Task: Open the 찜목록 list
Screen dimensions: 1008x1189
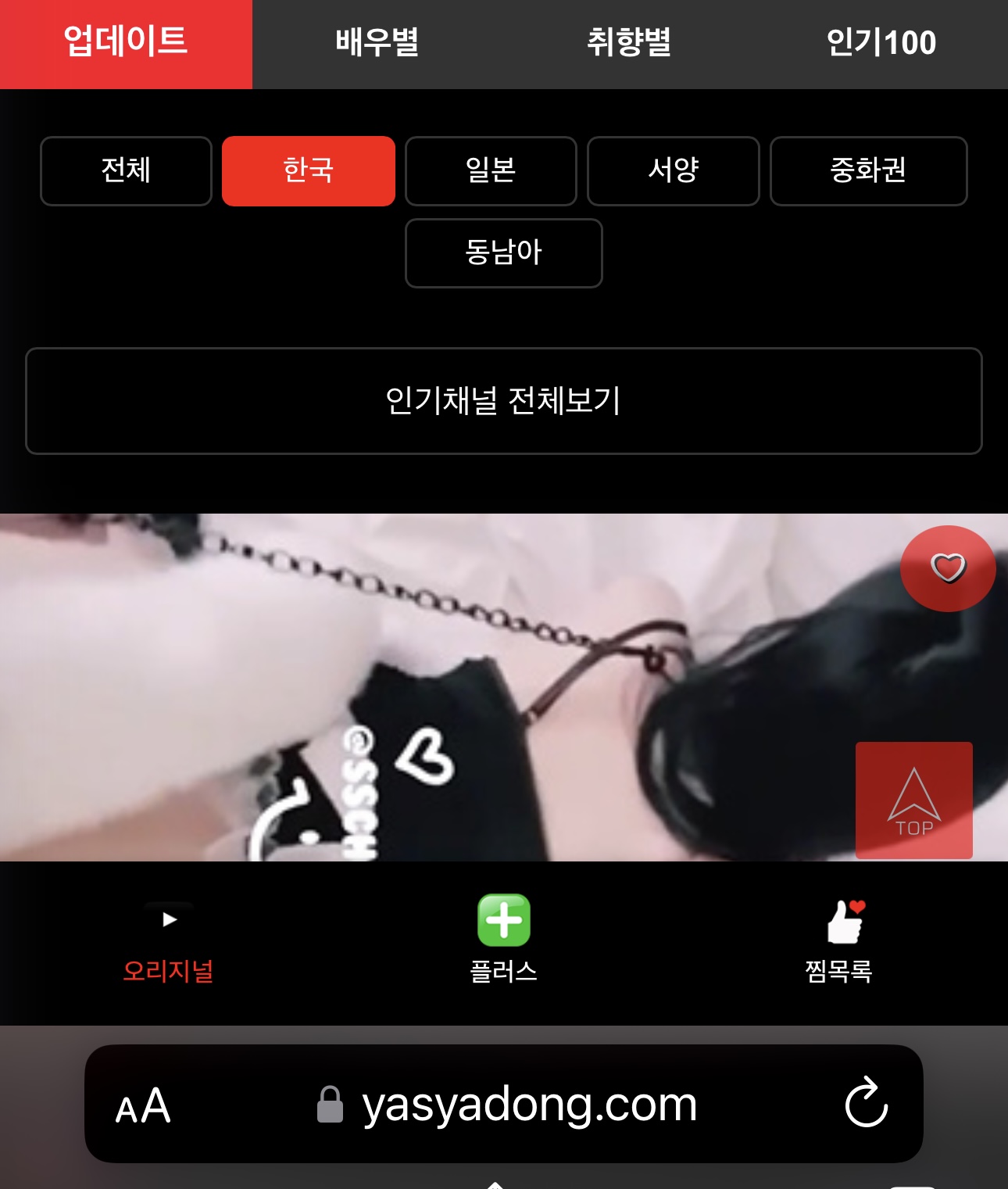Action: [x=839, y=938]
